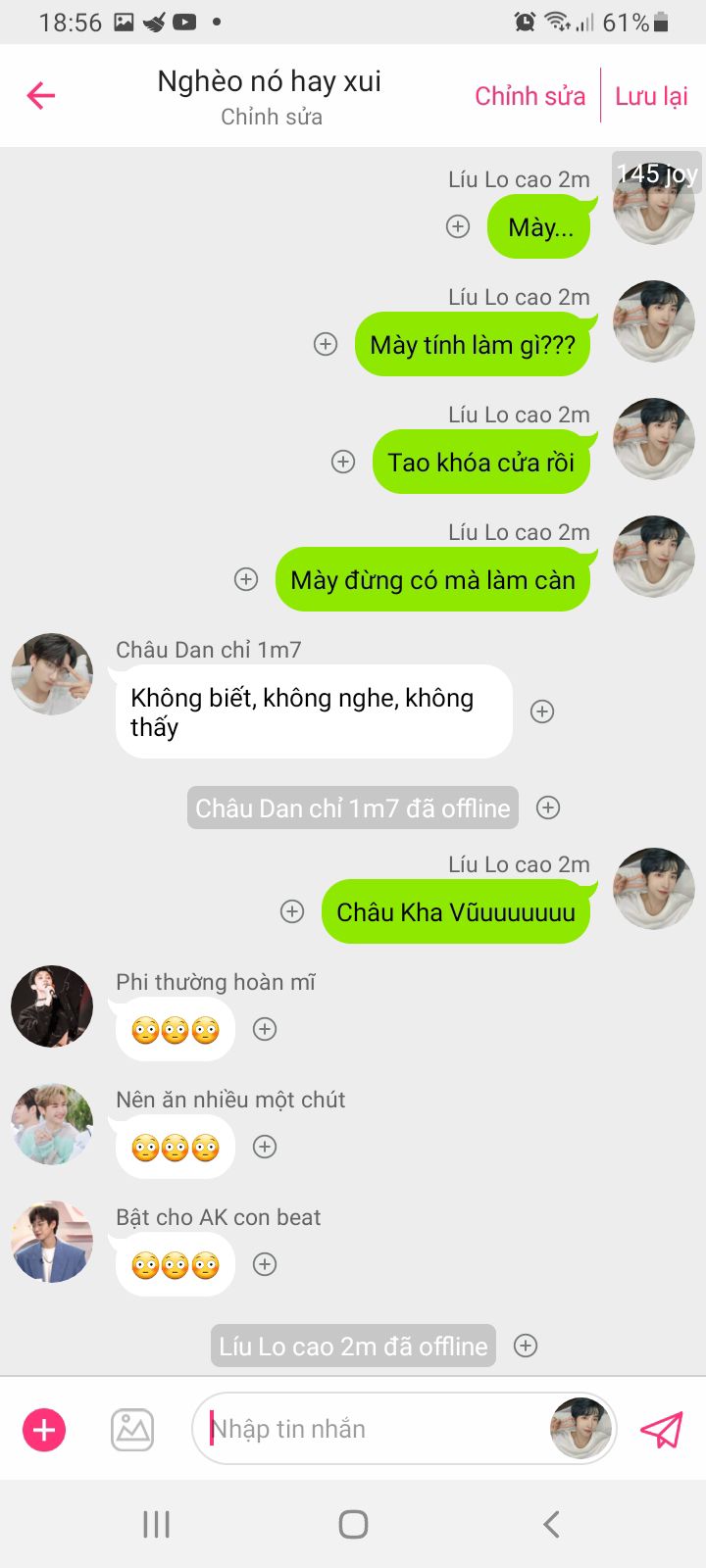Focus the Nhập tin nhắn message field

(373, 1430)
